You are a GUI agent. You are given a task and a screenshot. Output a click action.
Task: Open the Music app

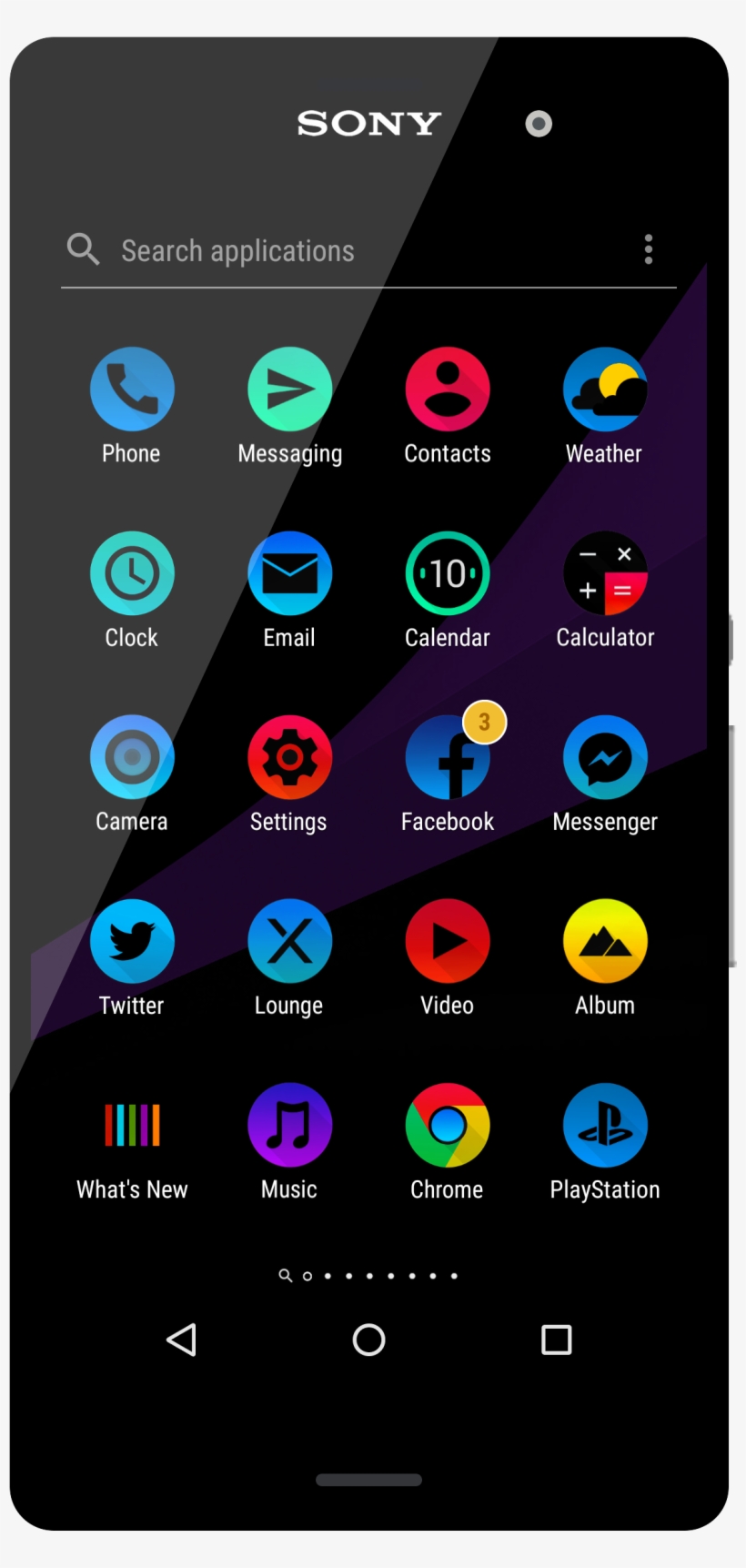(x=289, y=1125)
